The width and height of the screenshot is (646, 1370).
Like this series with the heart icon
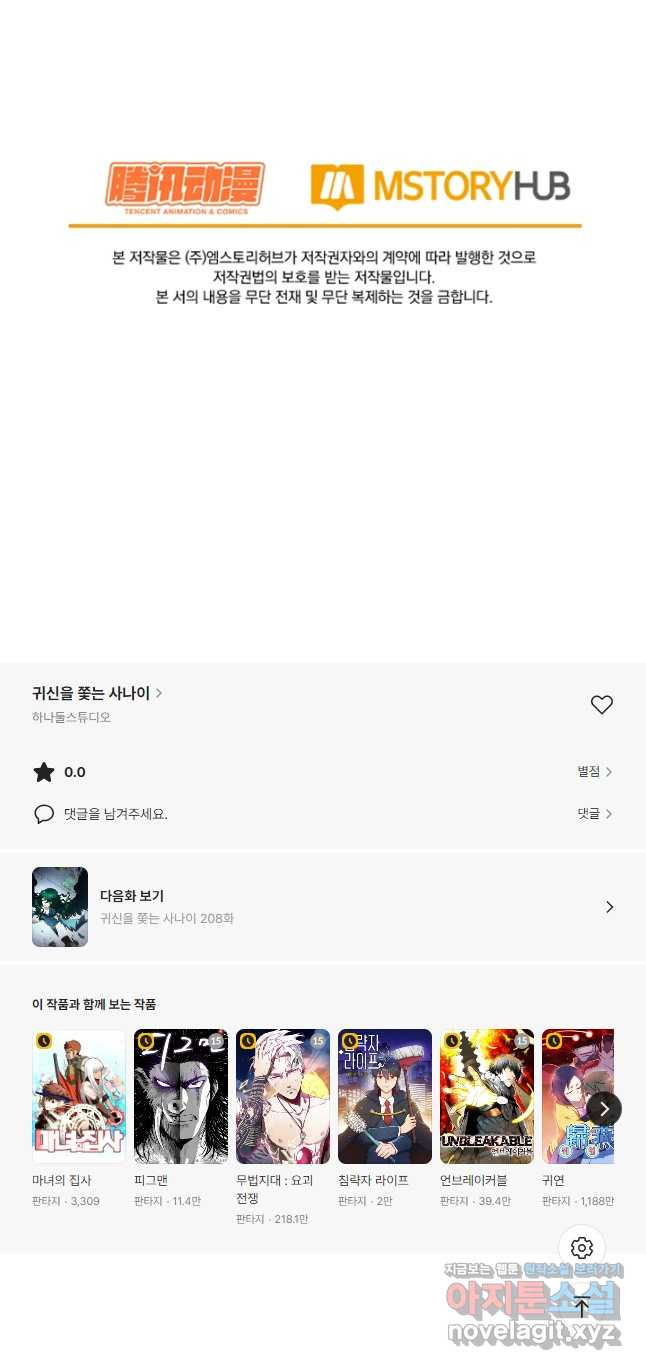click(x=601, y=705)
